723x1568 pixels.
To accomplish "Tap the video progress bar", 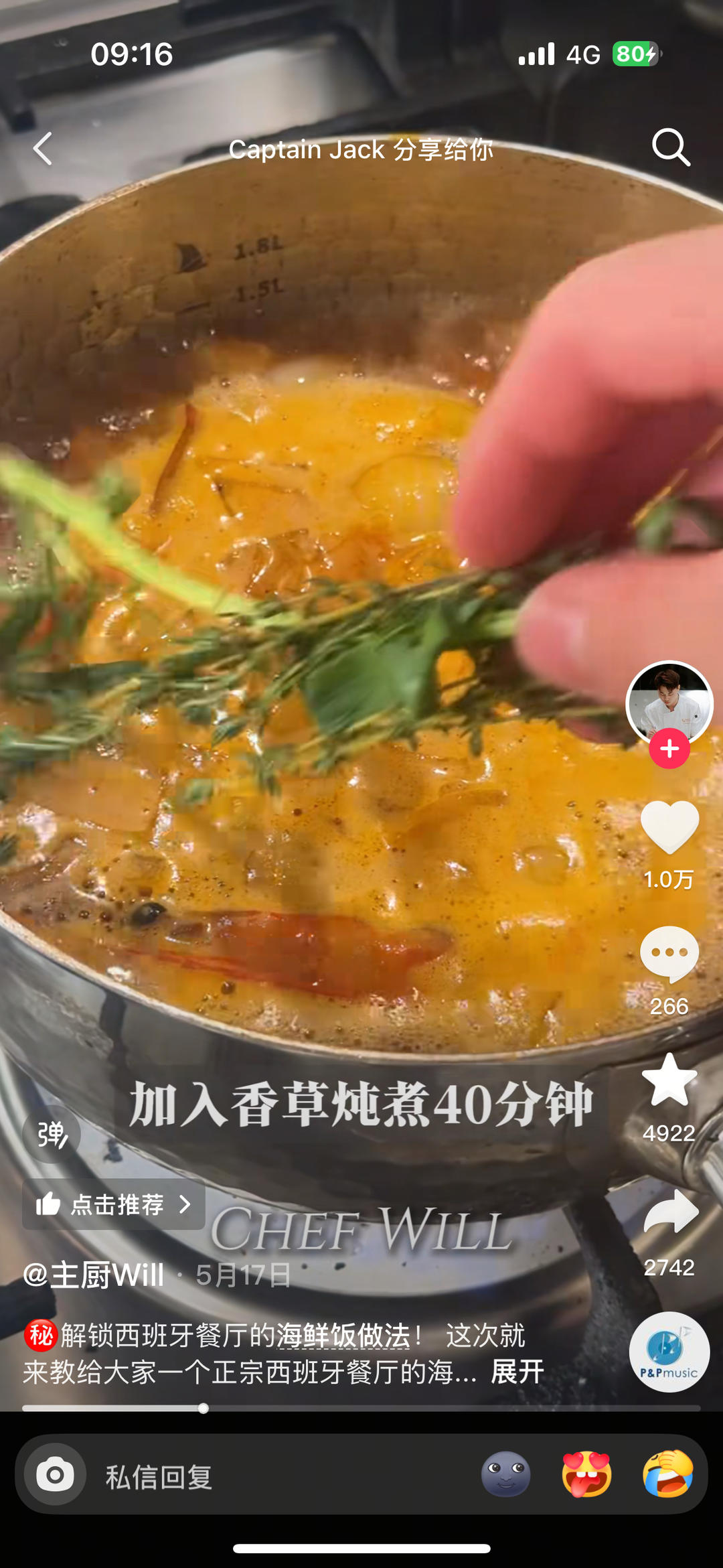I will click(x=361, y=1408).
